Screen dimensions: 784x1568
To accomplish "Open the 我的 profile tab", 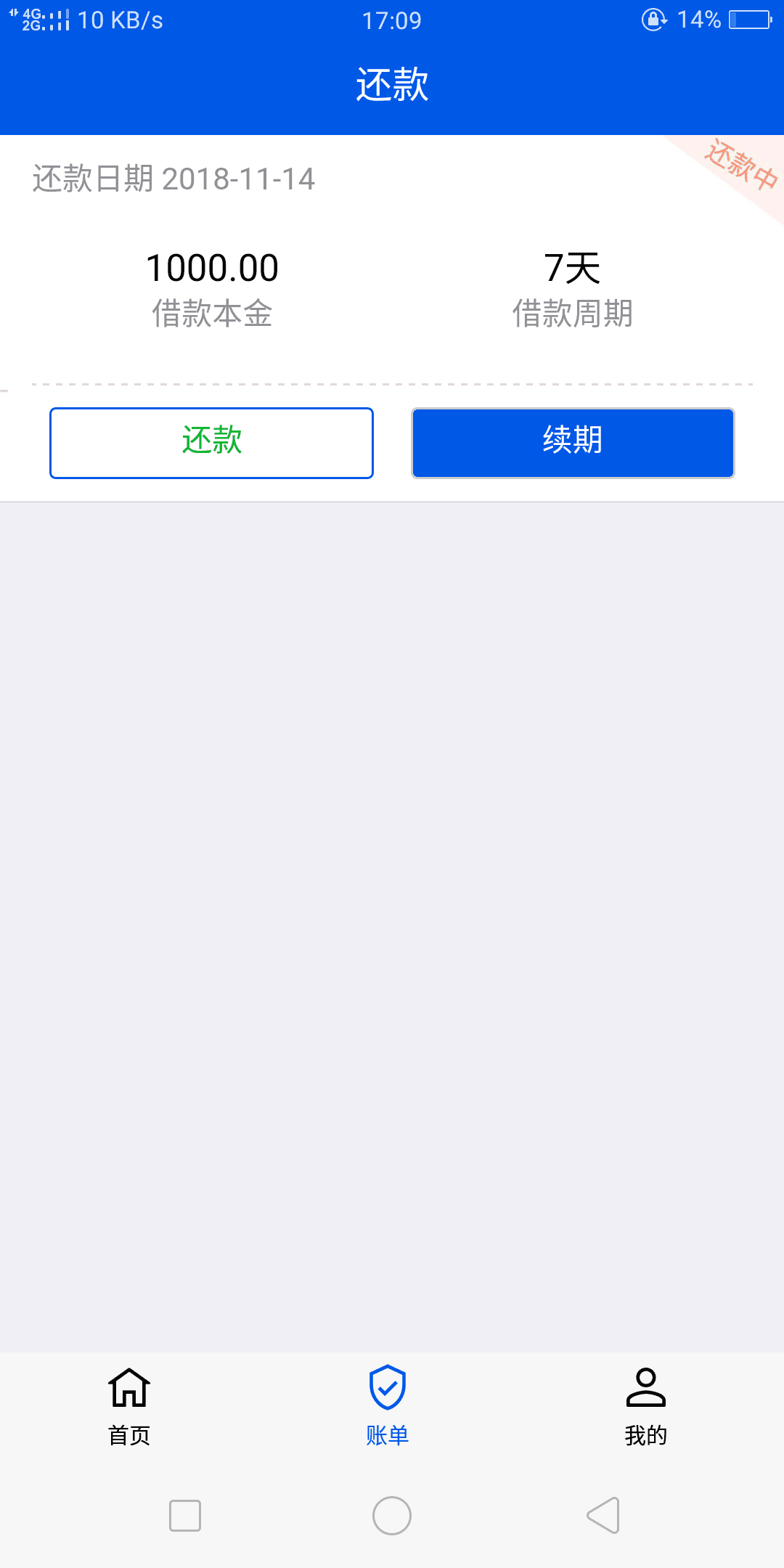I will click(646, 1406).
